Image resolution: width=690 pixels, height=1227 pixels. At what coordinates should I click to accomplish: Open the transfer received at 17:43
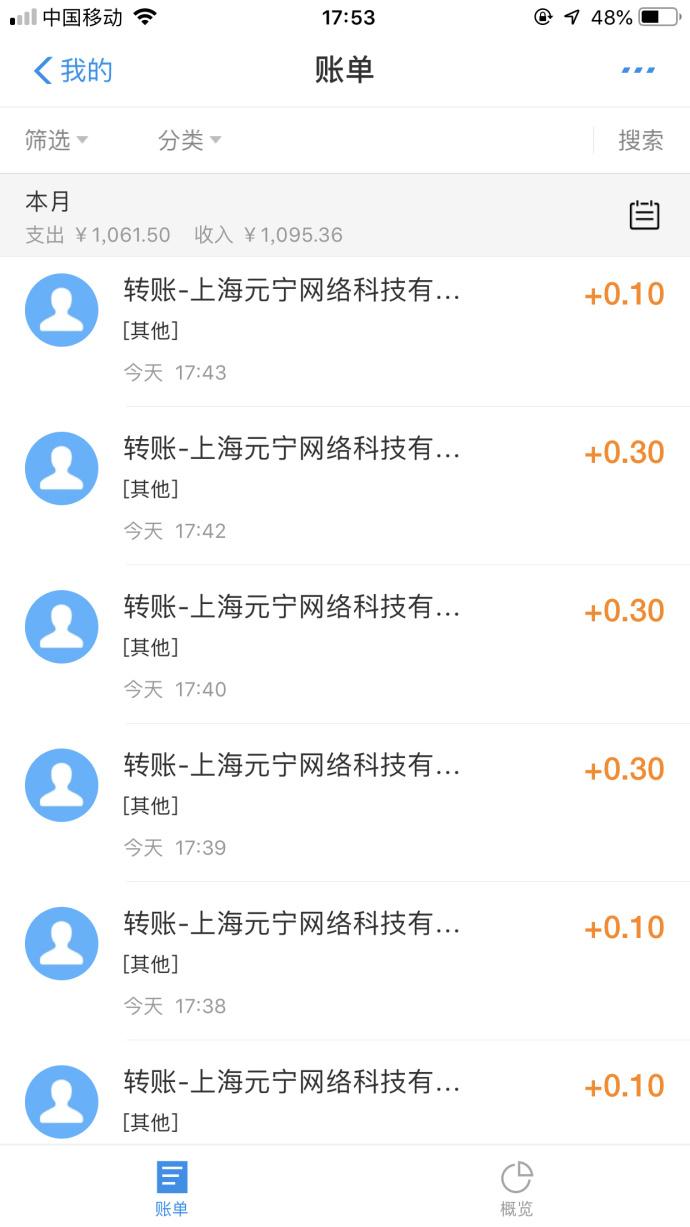pos(345,328)
